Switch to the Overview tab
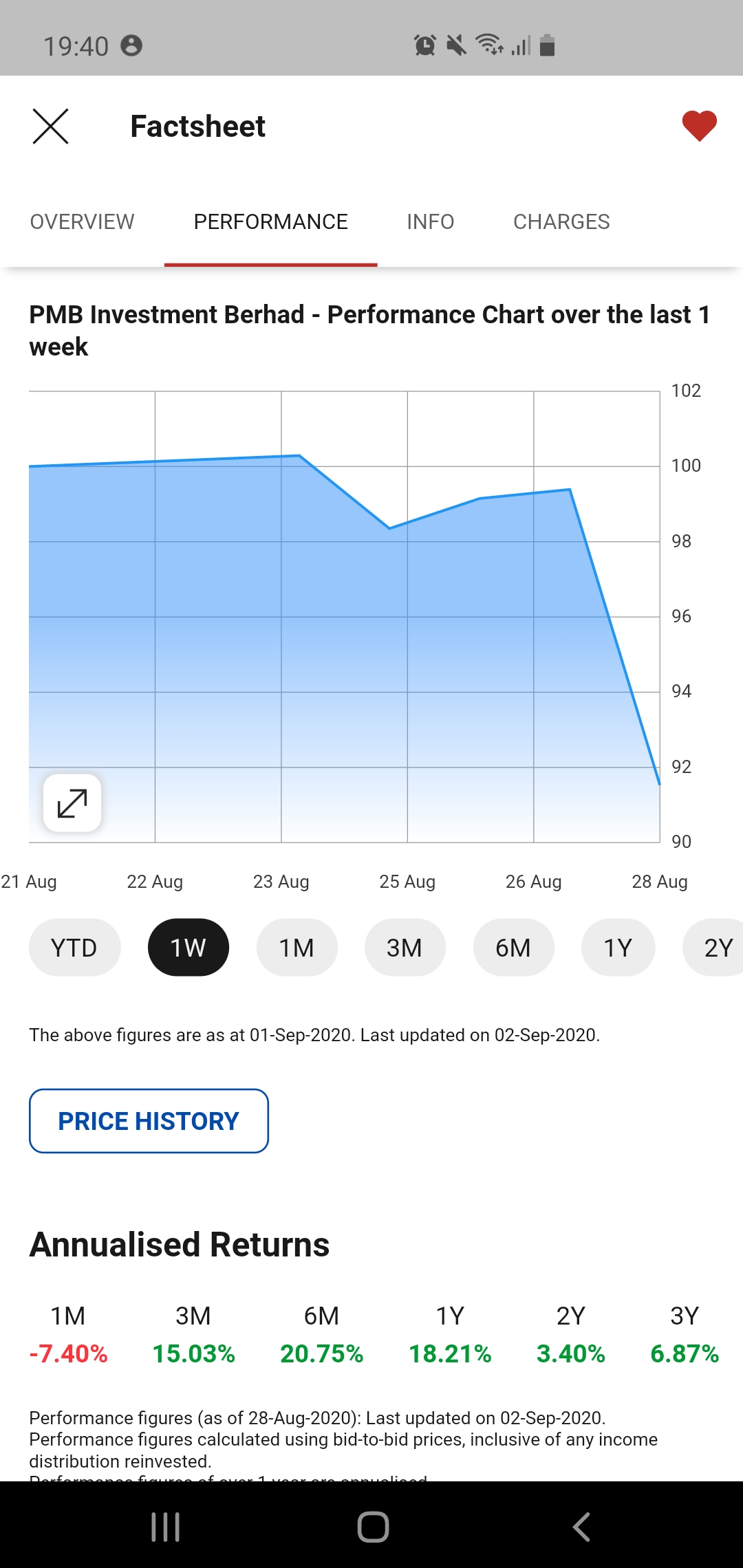This screenshot has width=743, height=1568. pyautogui.click(x=83, y=221)
